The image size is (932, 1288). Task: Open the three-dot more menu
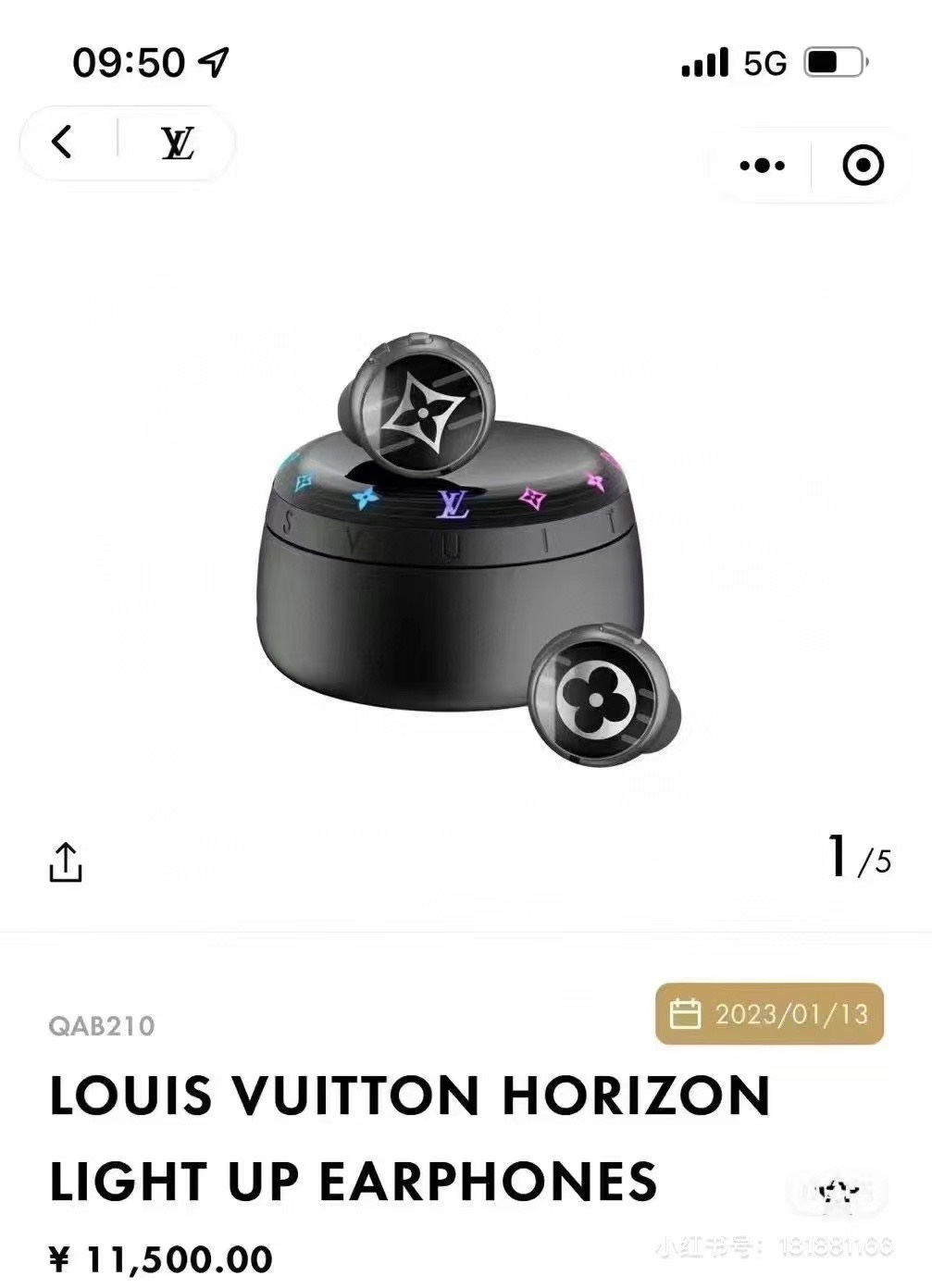tap(763, 166)
